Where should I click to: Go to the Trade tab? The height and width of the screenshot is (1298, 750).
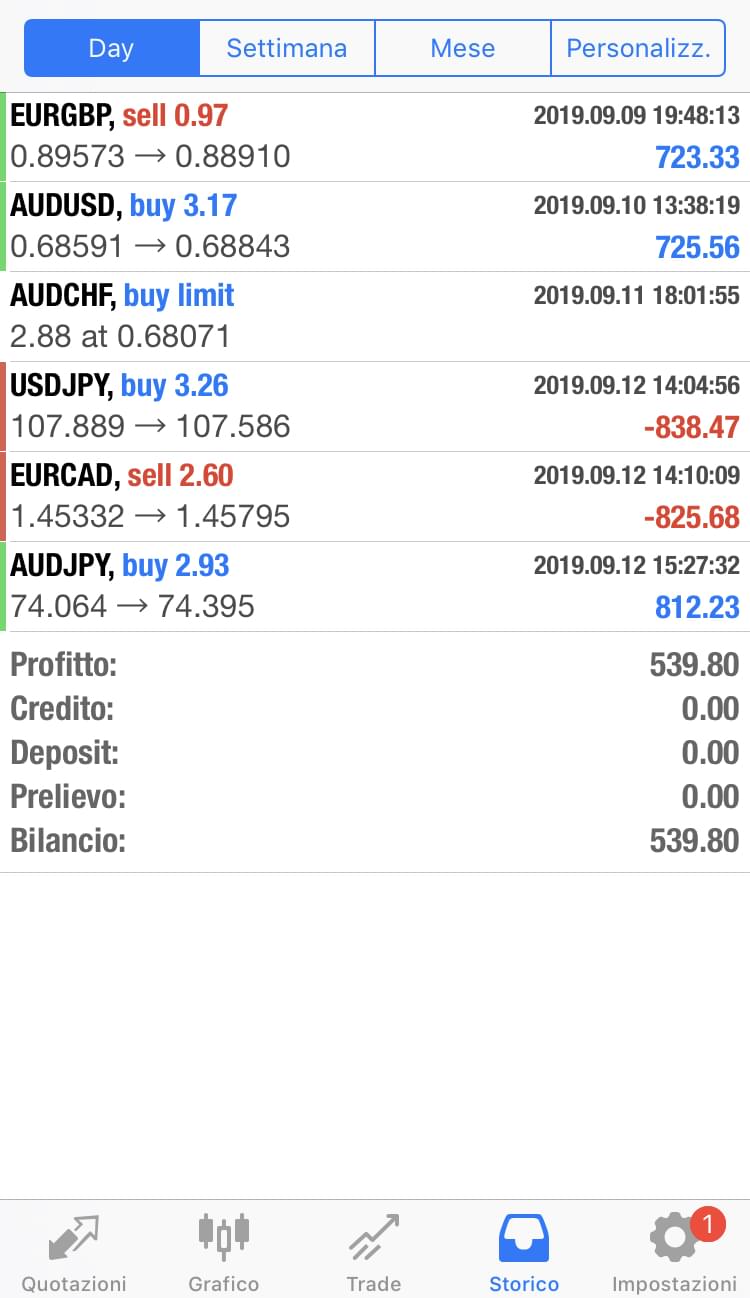tap(374, 1250)
